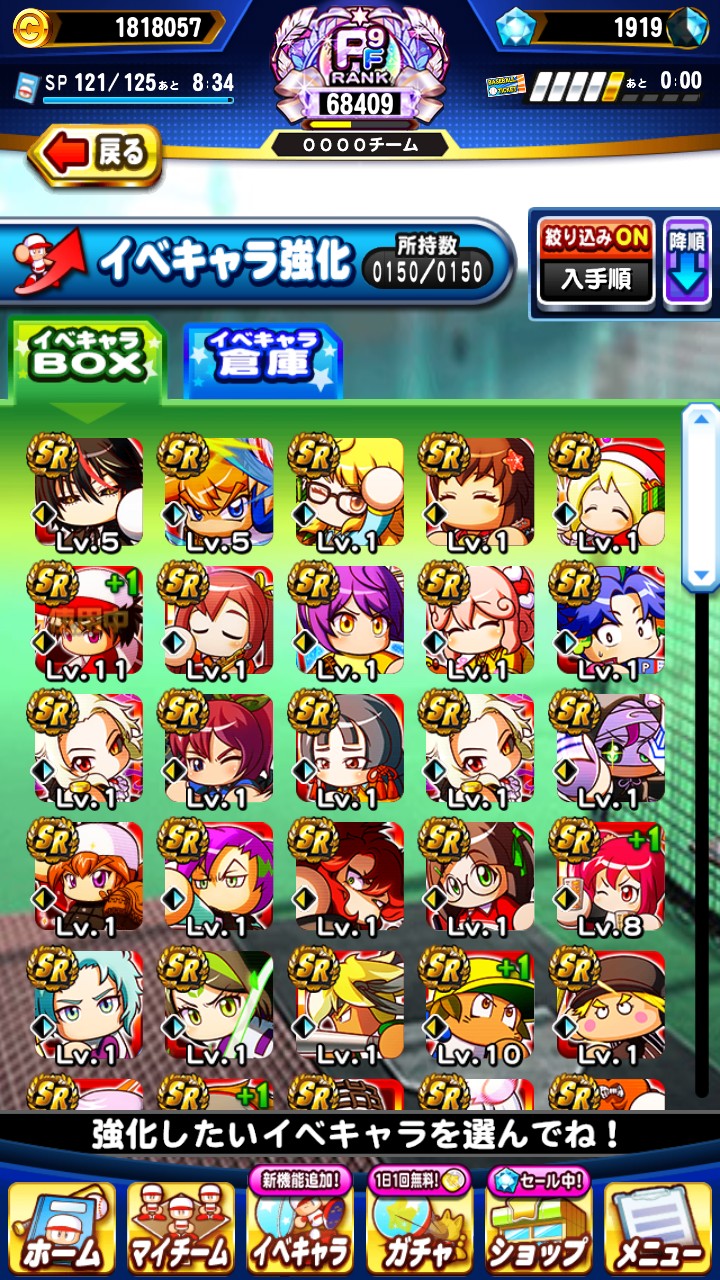Select the glasses-wearing blonde SR character
Viewport: 720px width, 1280px height.
pyautogui.click(x=347, y=492)
